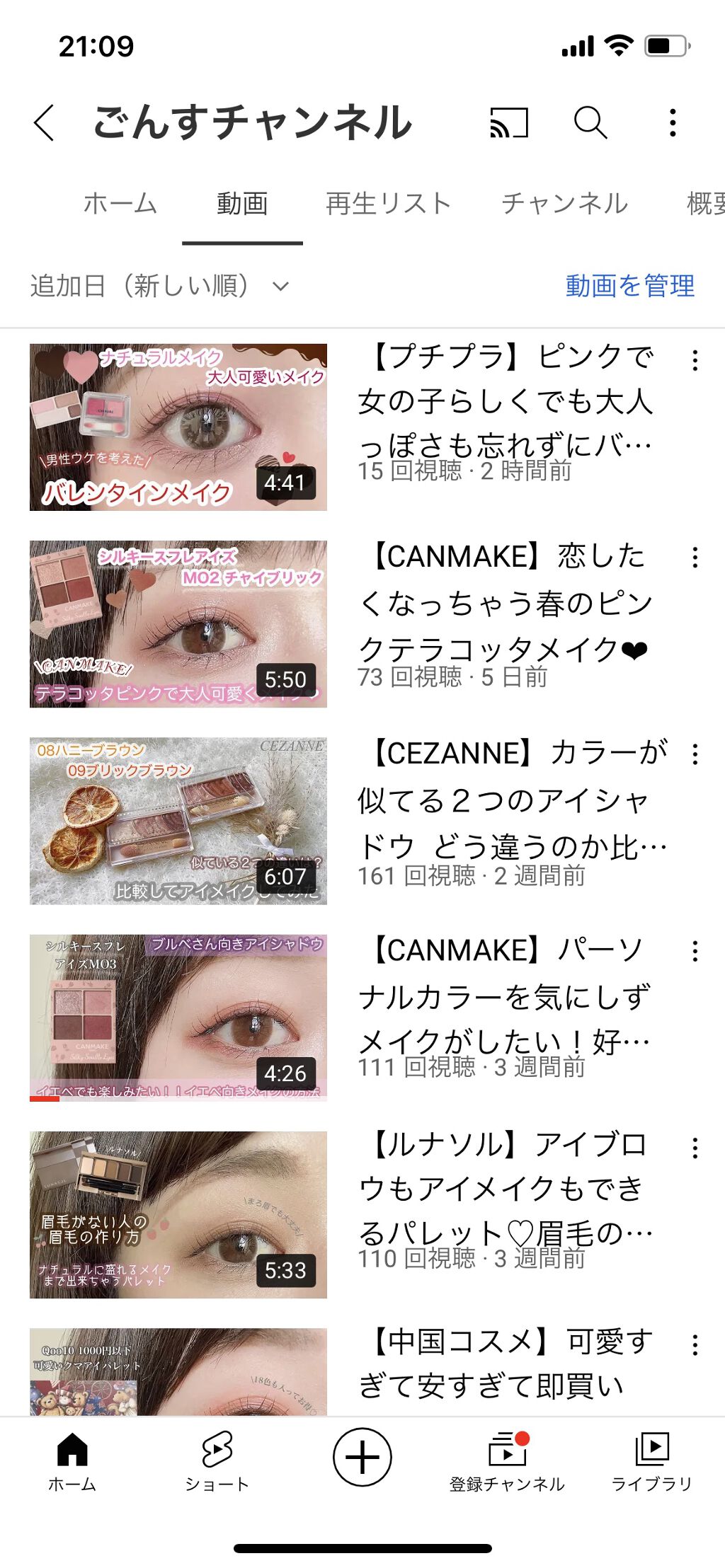This screenshot has width=725, height=1568.
Task: Open the 追加日（新しい順） sort dropdown
Action: click(156, 286)
